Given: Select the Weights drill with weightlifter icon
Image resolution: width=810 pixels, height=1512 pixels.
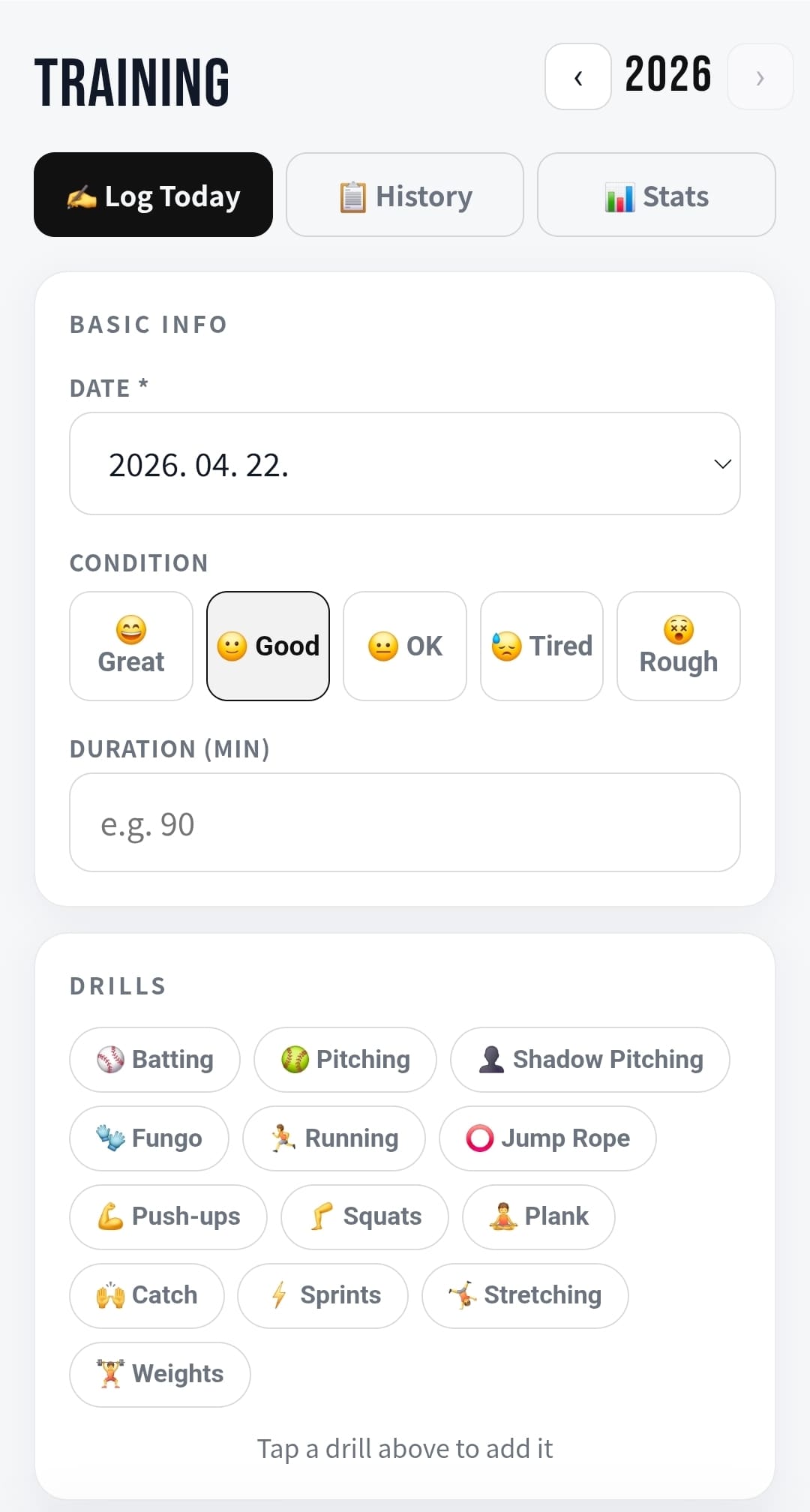Looking at the screenshot, I should [x=159, y=1373].
